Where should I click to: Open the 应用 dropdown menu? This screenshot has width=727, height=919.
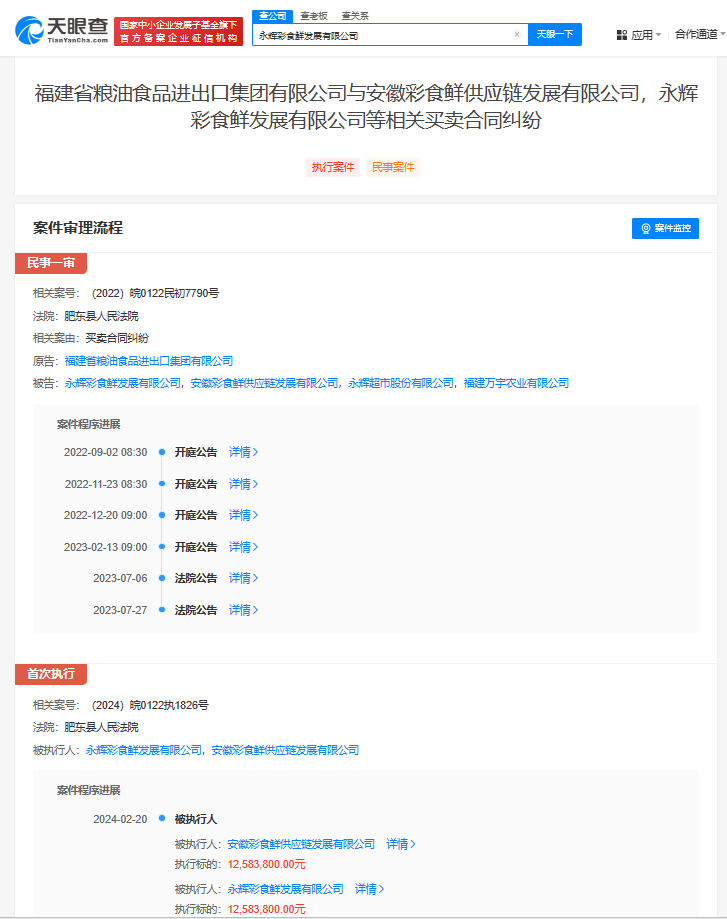[x=638, y=35]
